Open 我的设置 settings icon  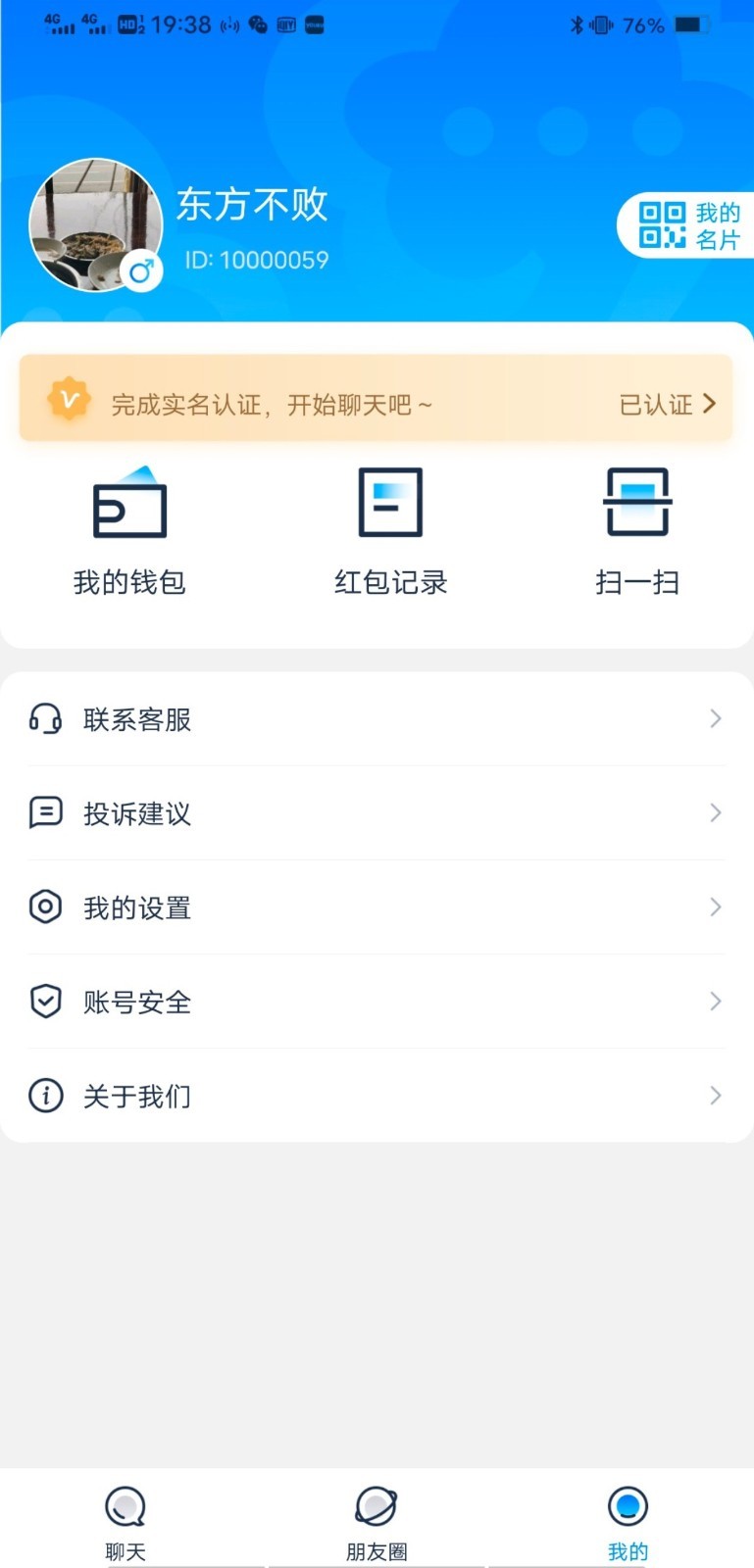click(x=45, y=907)
